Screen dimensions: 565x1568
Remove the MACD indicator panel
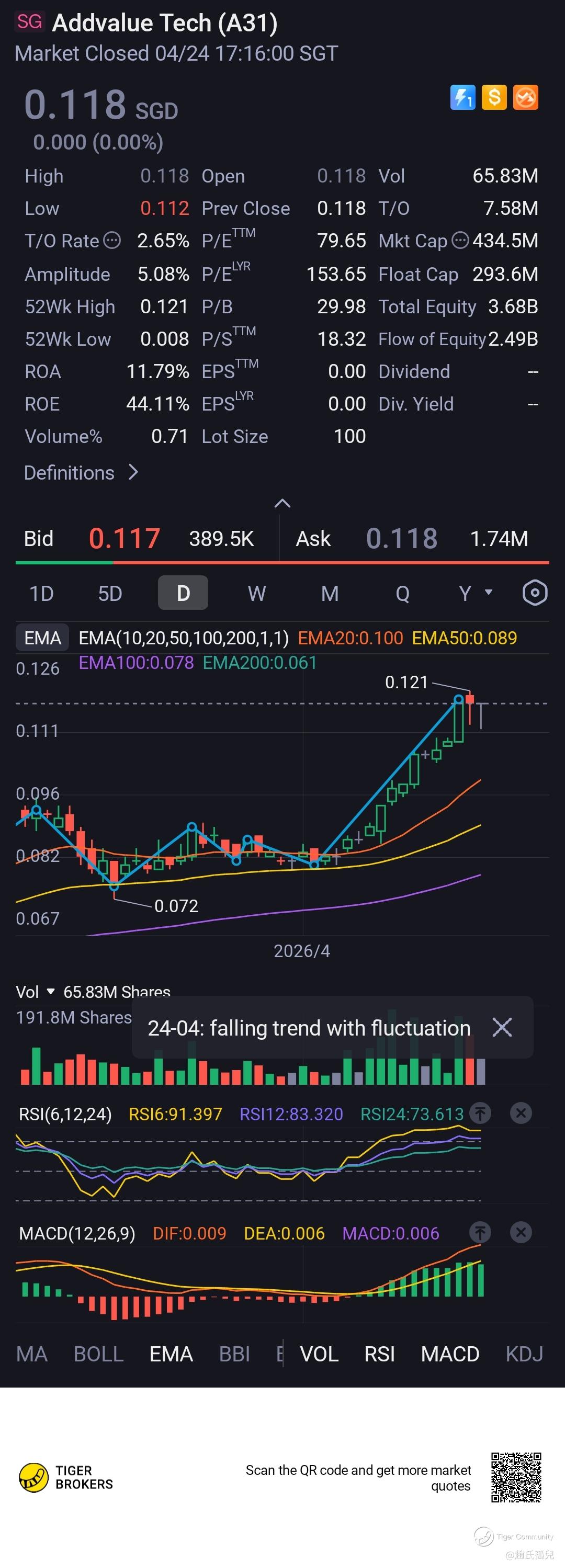[521, 1233]
